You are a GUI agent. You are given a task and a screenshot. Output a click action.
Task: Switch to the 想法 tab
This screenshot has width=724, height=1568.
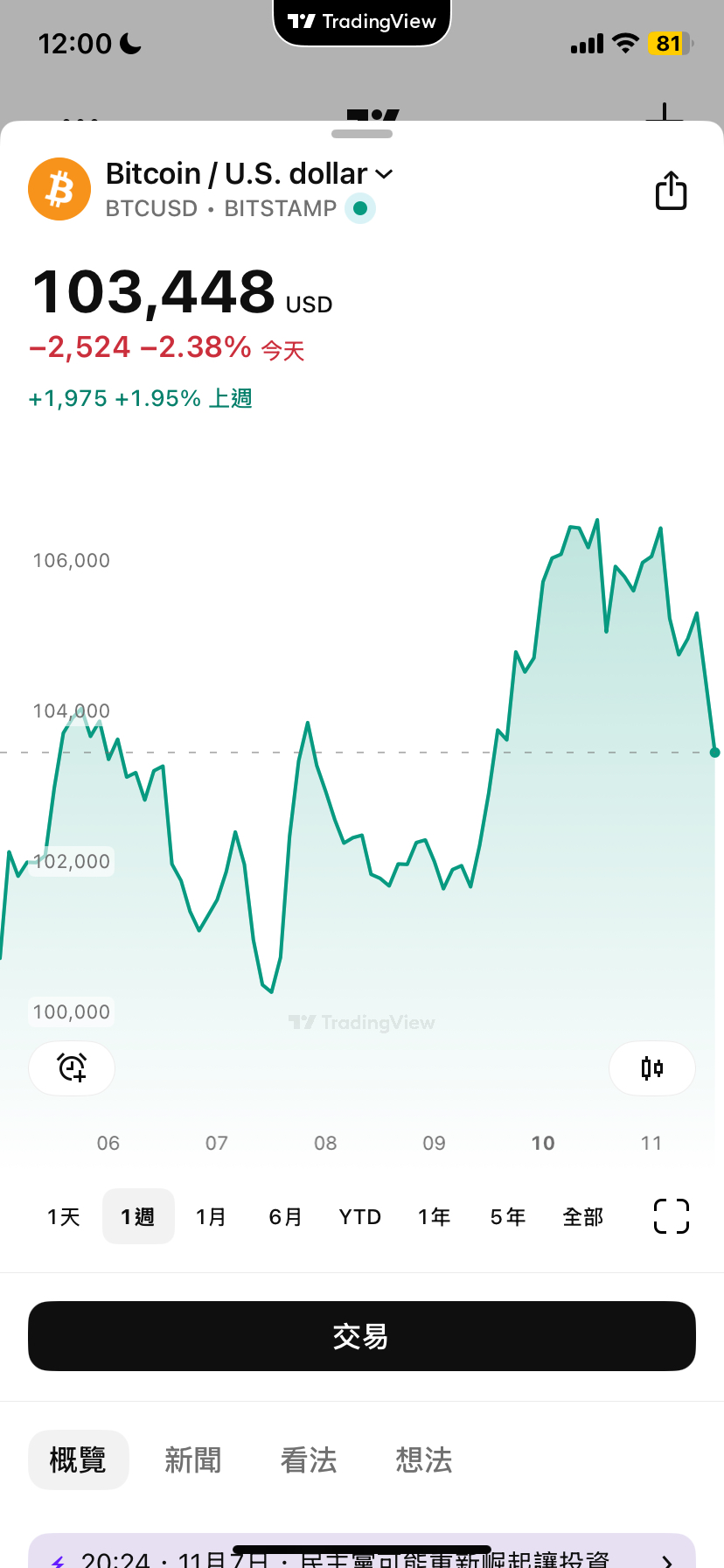[x=424, y=1459]
